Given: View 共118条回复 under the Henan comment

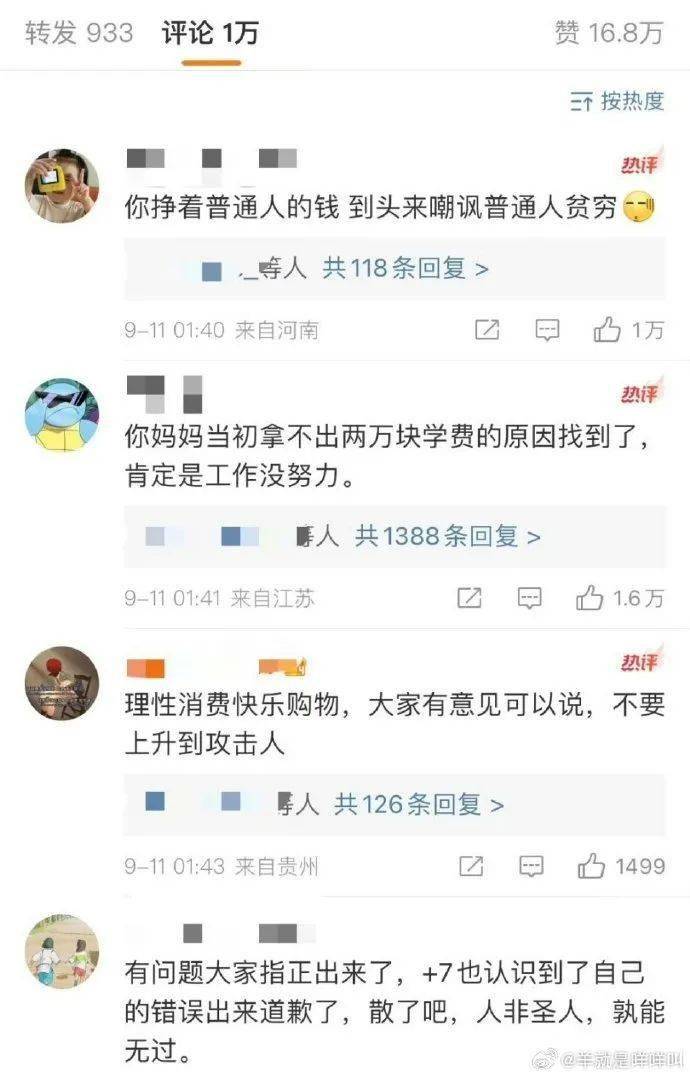Looking at the screenshot, I should 406,268.
